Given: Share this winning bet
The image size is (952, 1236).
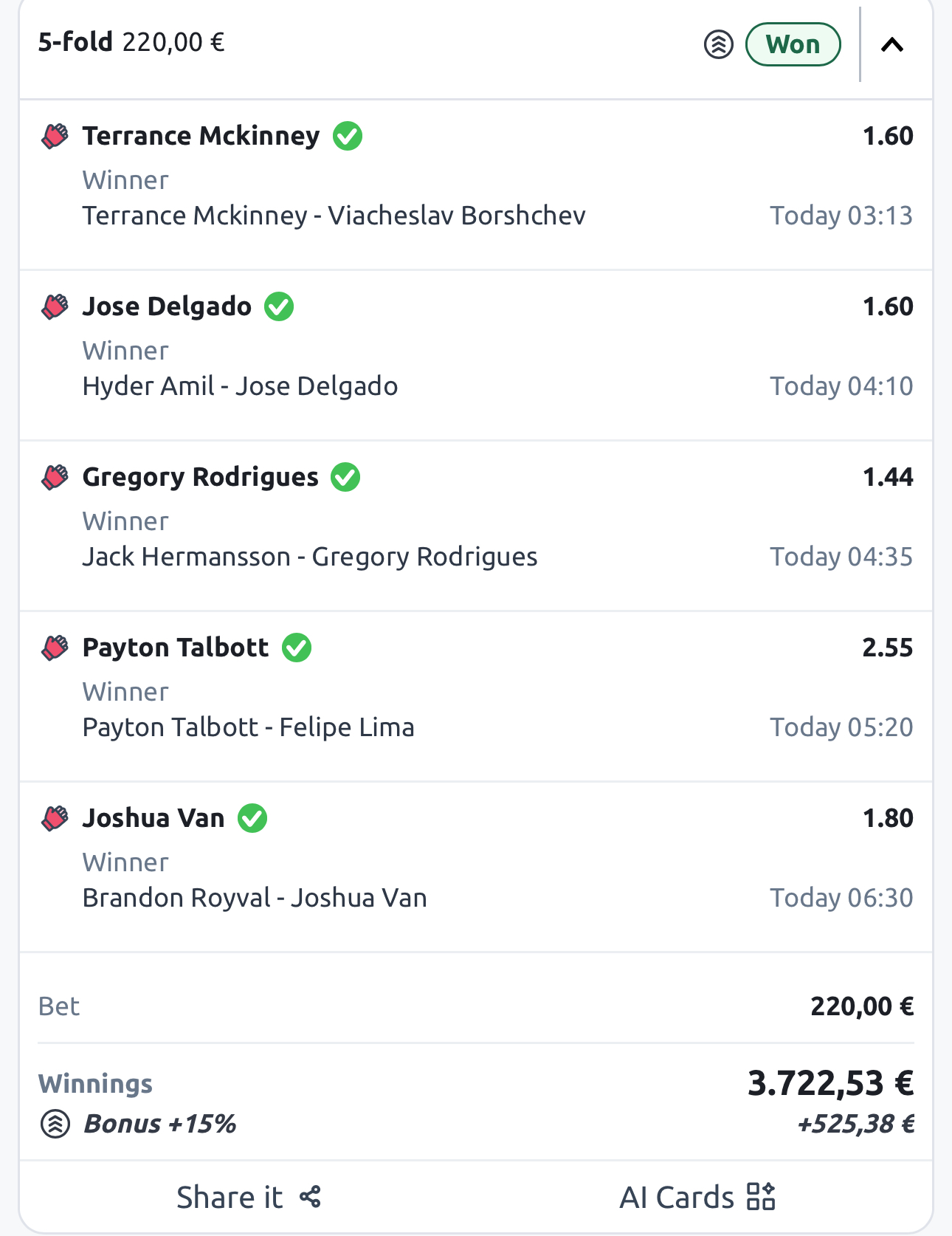Looking at the screenshot, I should tap(248, 1197).
